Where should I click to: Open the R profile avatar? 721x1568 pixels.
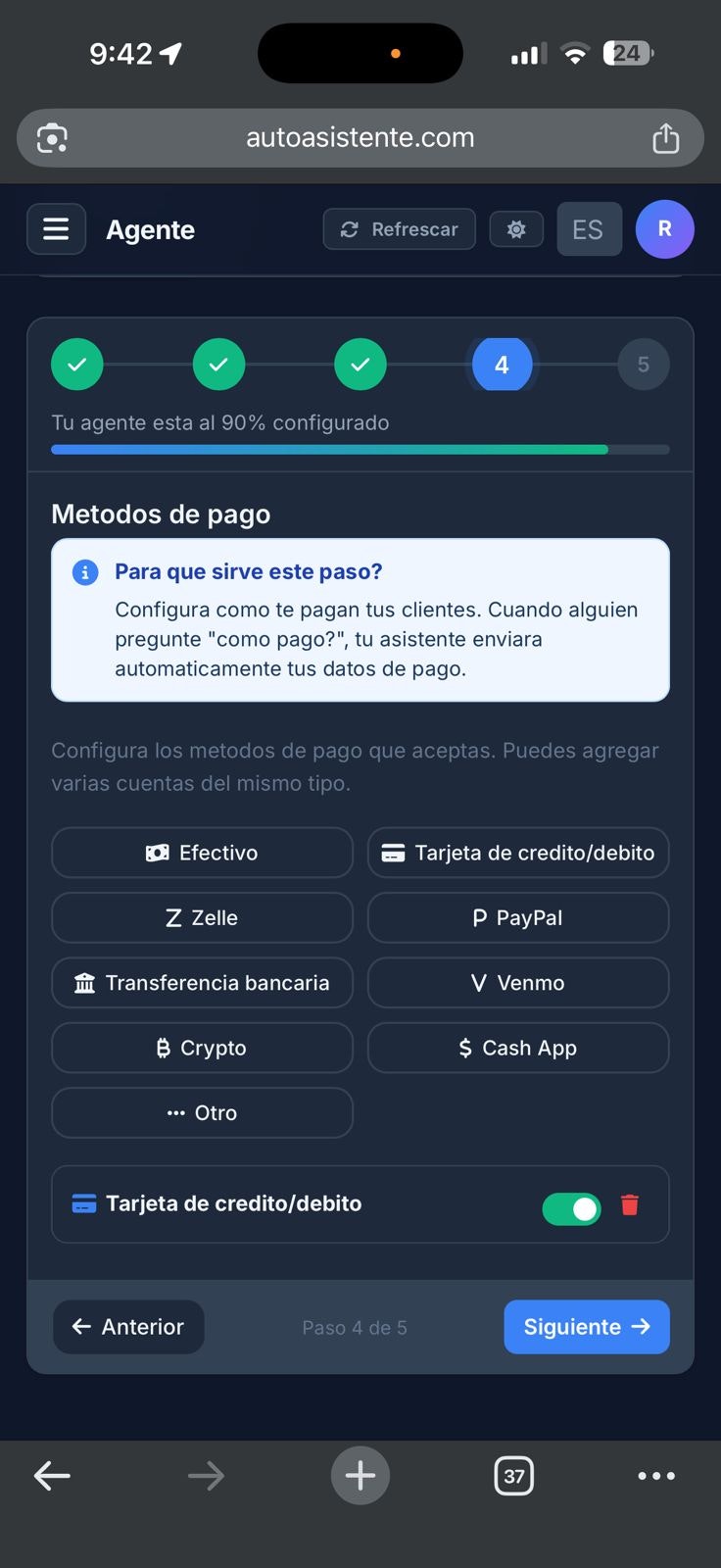(x=664, y=229)
